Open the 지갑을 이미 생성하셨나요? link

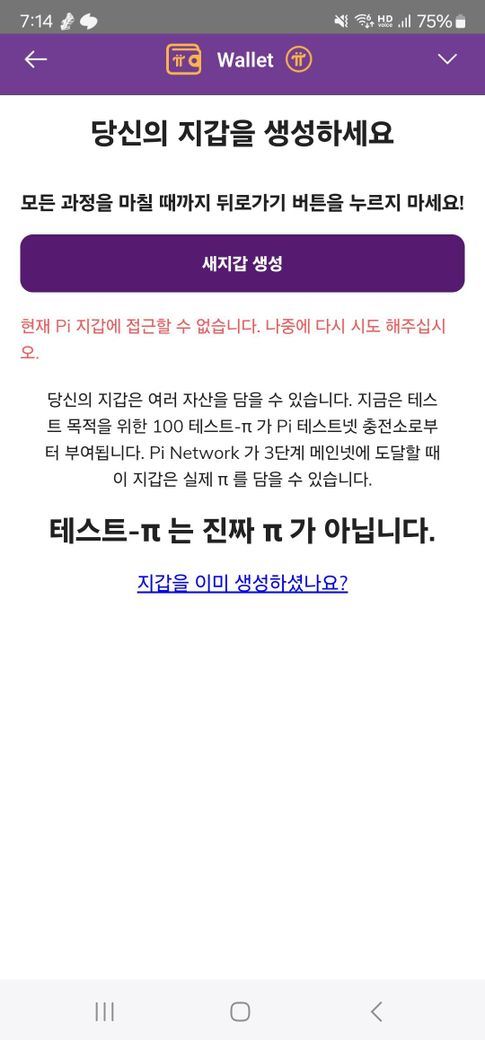(242, 583)
